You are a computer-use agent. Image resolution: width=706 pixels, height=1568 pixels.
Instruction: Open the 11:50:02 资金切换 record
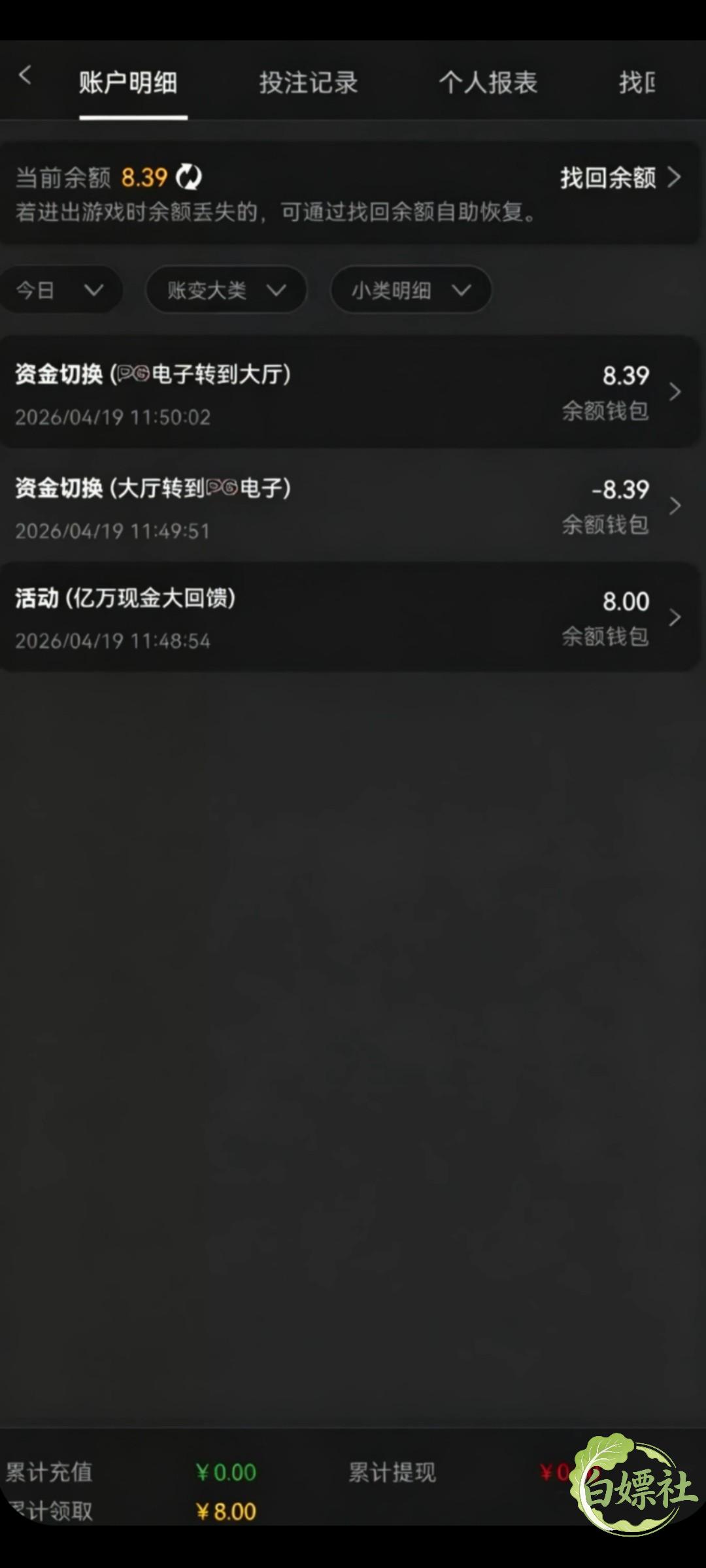click(350, 392)
